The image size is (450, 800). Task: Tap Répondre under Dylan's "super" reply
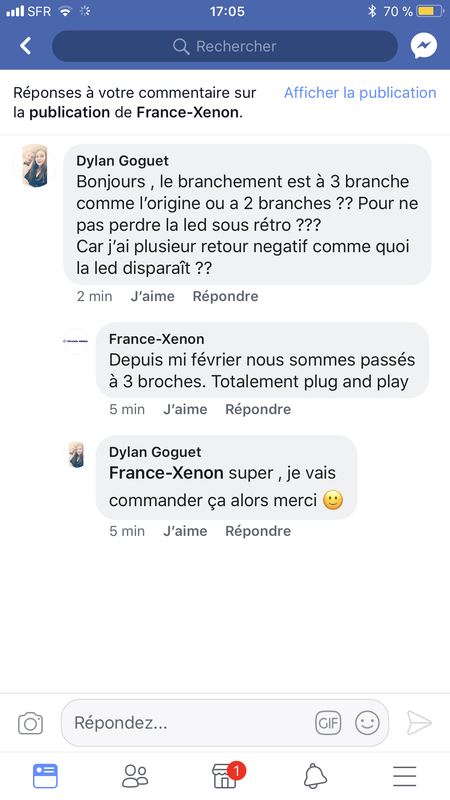click(x=258, y=531)
